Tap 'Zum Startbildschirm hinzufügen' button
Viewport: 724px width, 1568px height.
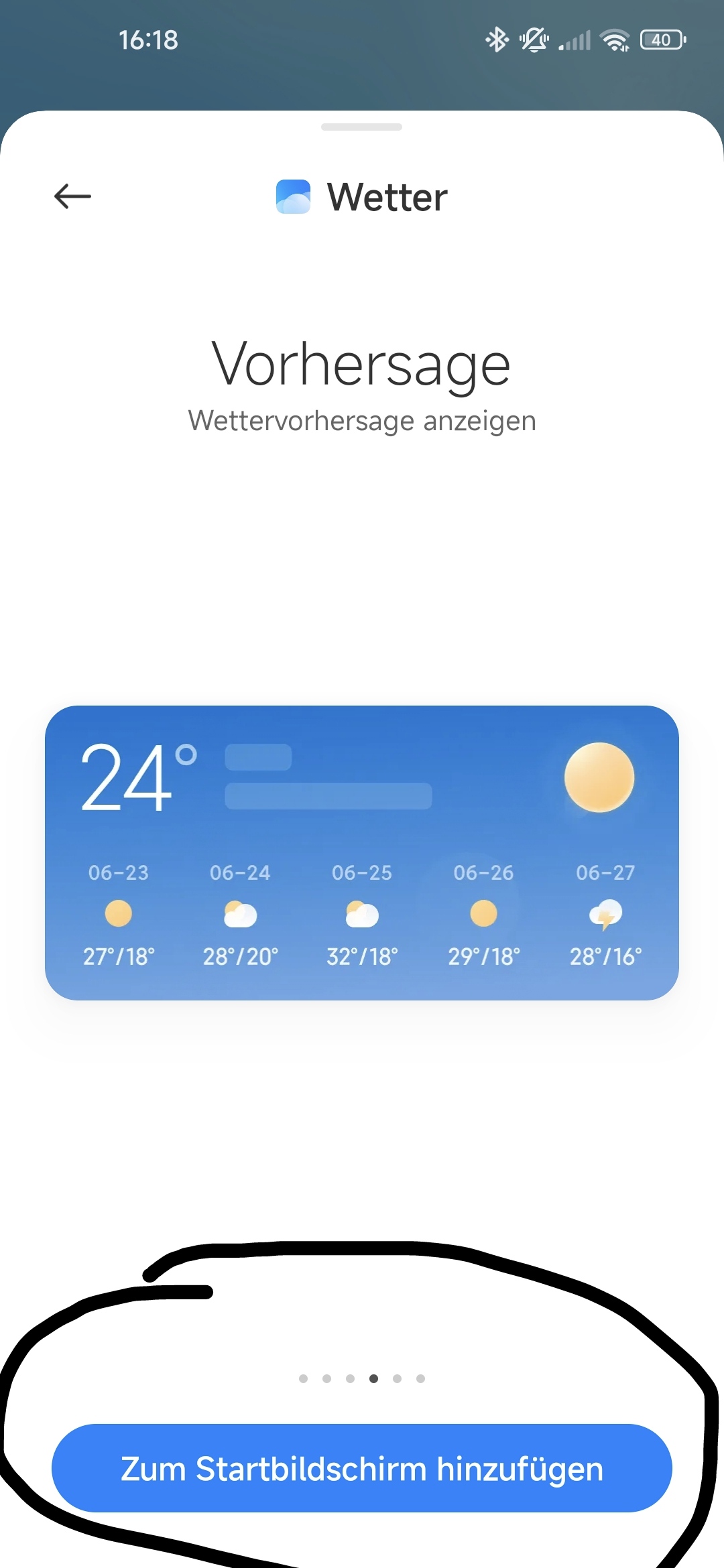click(362, 1468)
